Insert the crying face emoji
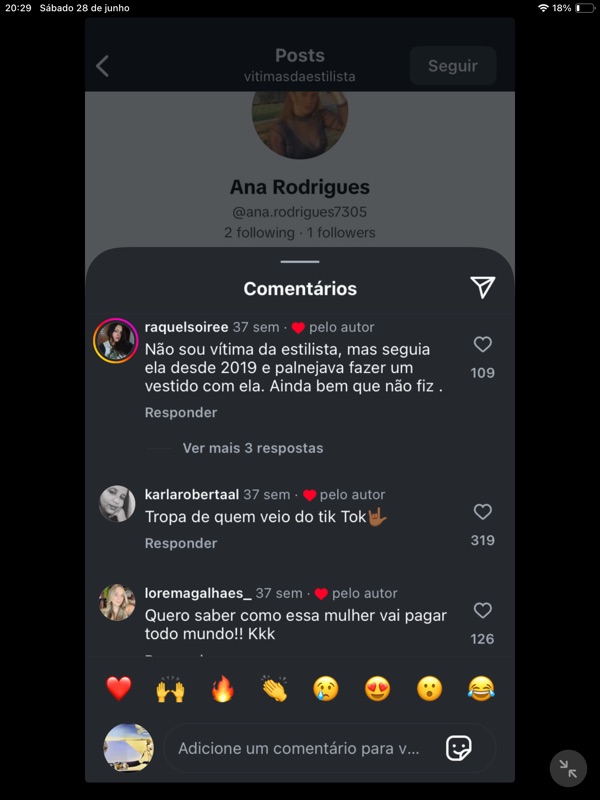Image resolution: width=600 pixels, height=800 pixels. click(325, 688)
